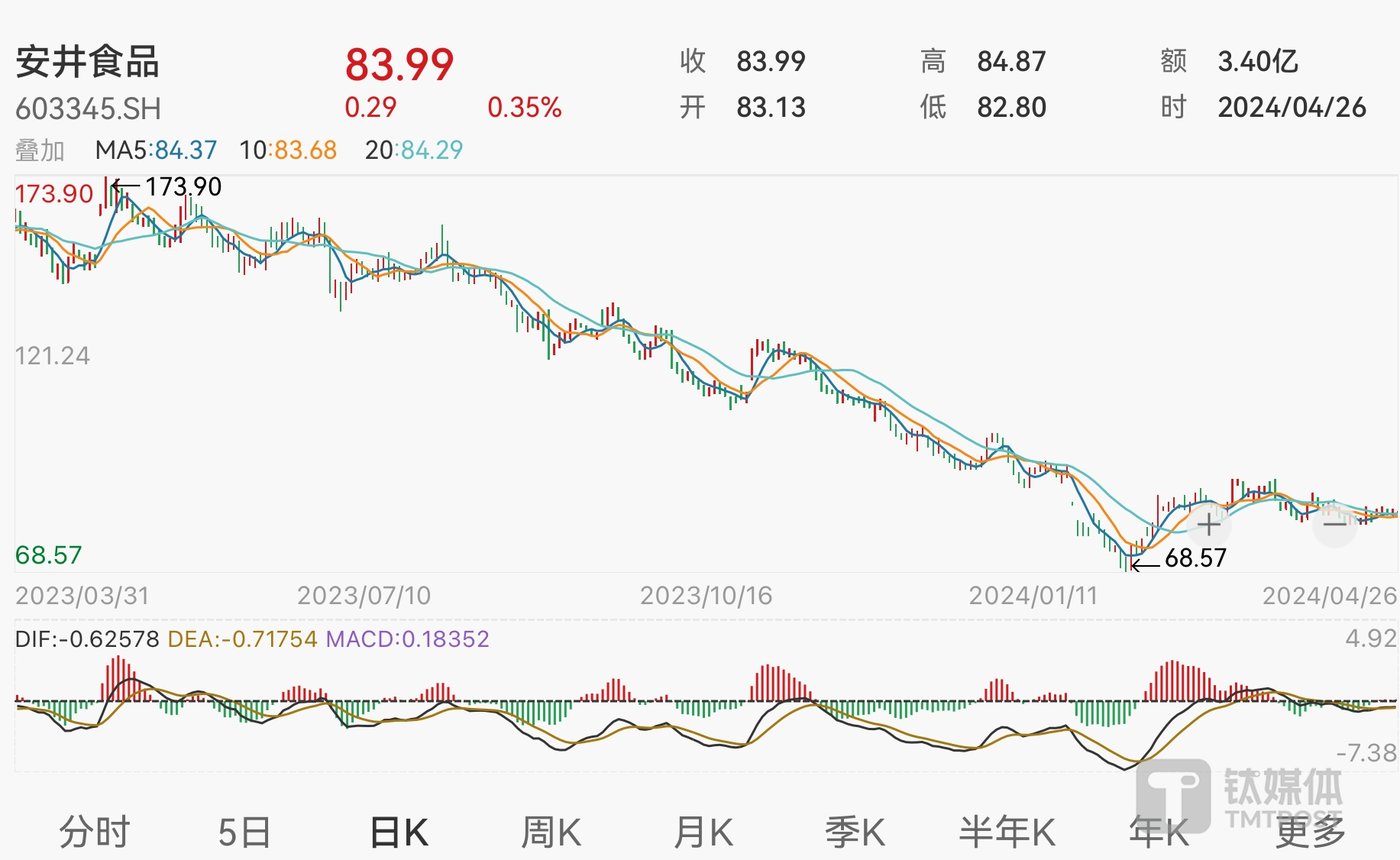
Task: Open the 更多 chart options
Action: pos(1309,830)
